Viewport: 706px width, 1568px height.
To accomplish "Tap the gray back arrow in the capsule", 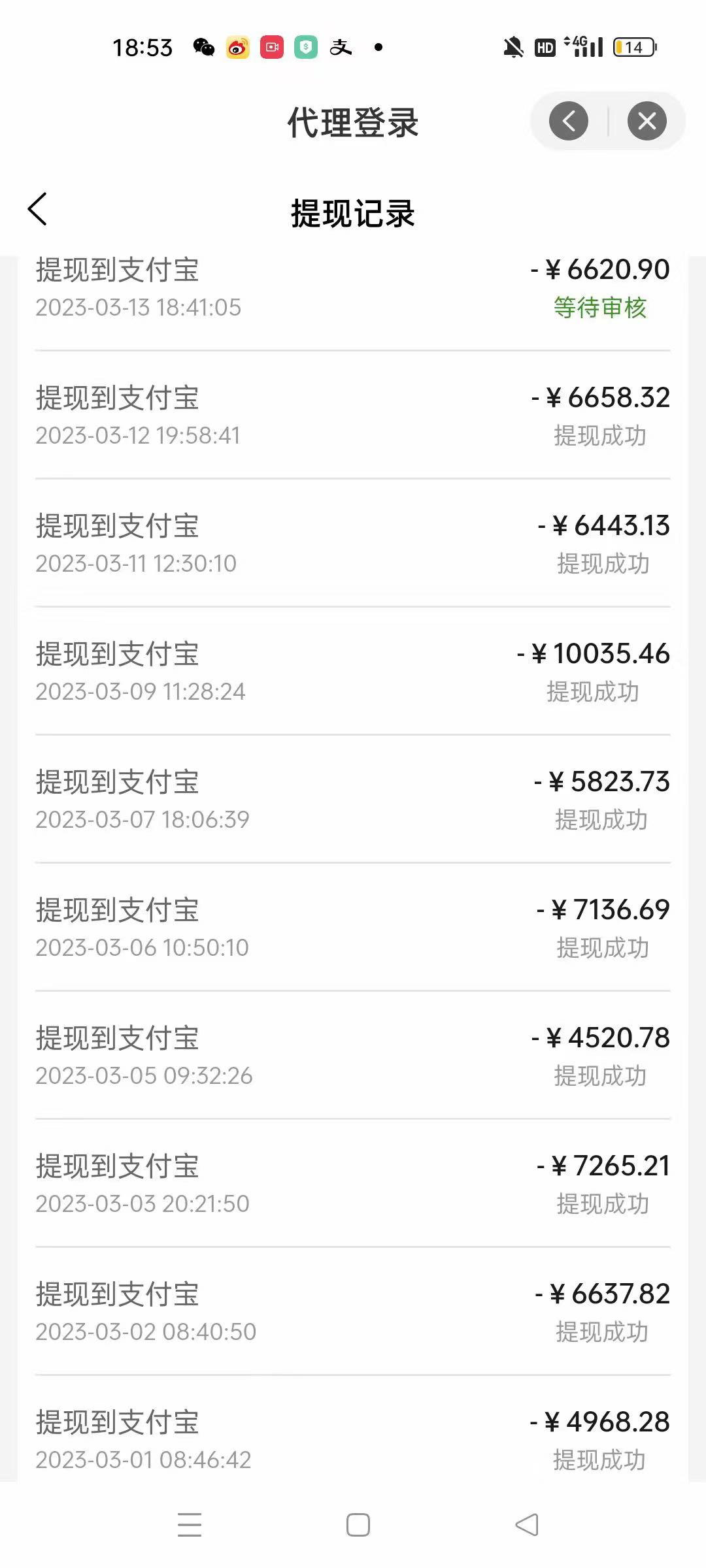I will coord(569,121).
